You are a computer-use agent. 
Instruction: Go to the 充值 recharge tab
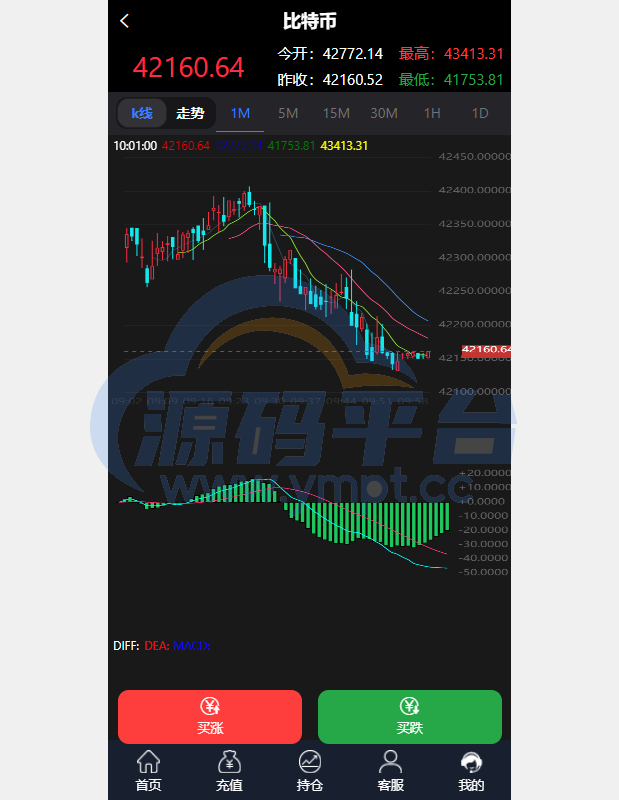tap(229, 771)
